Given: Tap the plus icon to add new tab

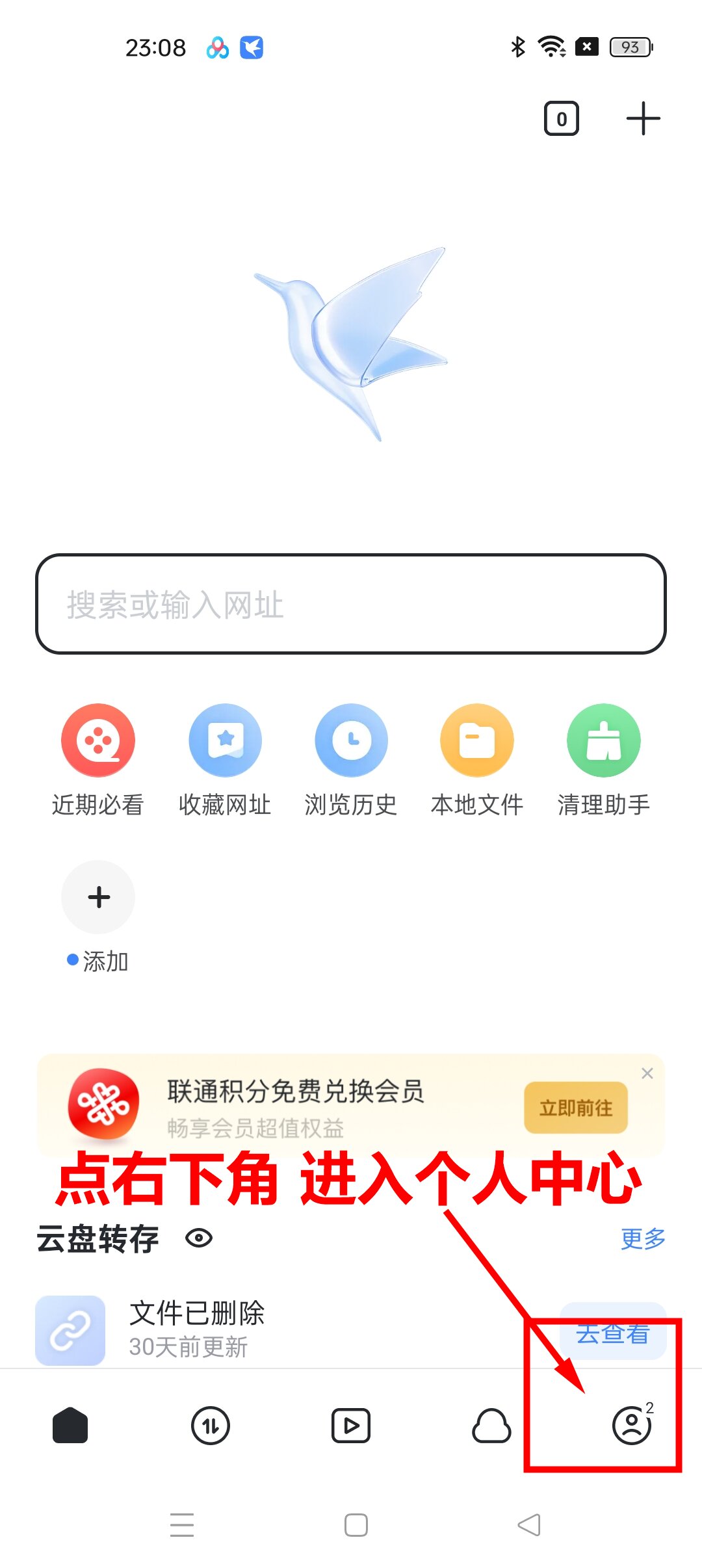Looking at the screenshot, I should [x=643, y=119].
